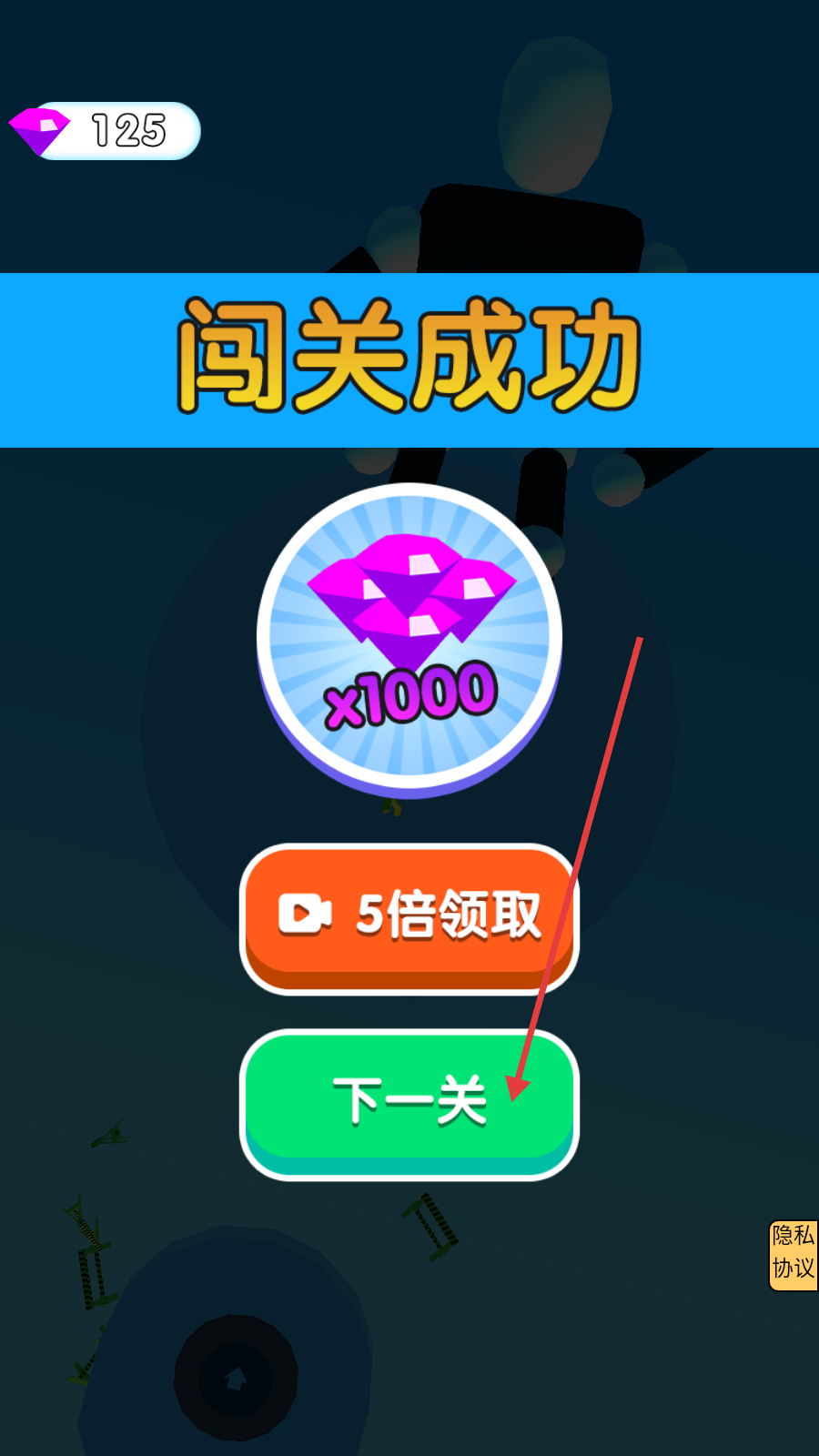
Task: Continue to next level with 下一关
Action: coord(409,1101)
